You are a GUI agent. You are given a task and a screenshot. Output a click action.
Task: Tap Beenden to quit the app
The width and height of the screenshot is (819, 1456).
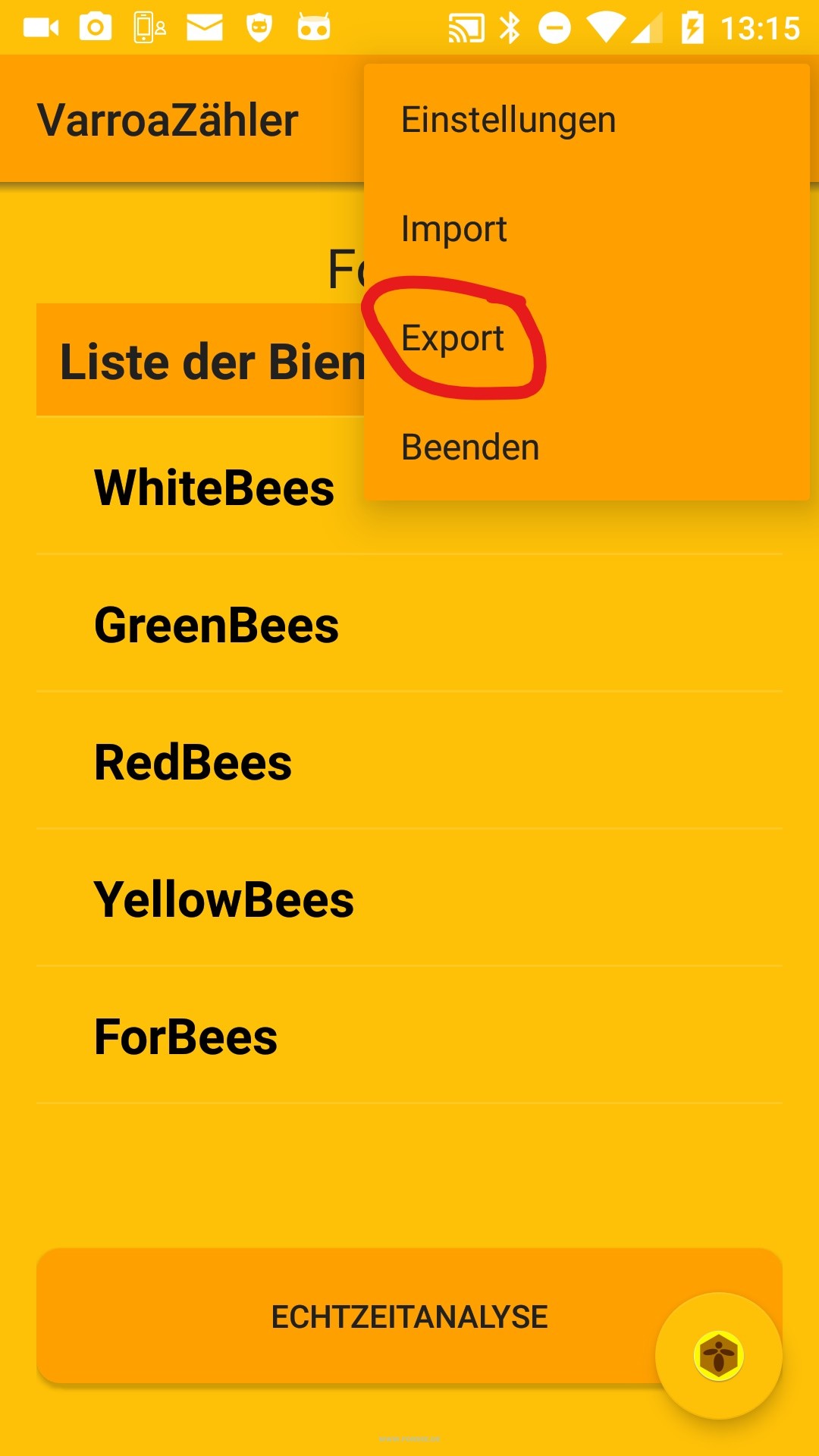[x=587, y=447]
